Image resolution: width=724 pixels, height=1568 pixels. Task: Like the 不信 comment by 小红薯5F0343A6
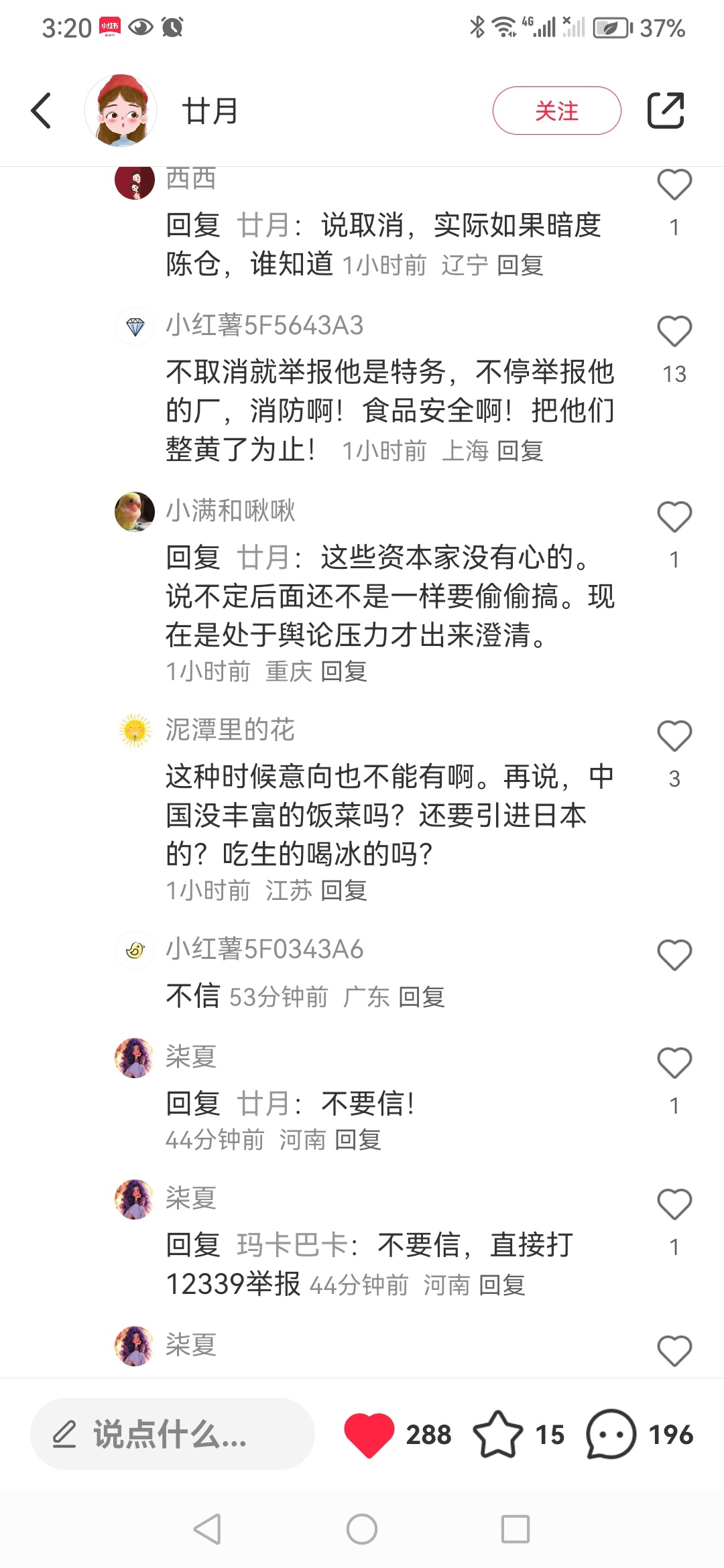coord(674,955)
